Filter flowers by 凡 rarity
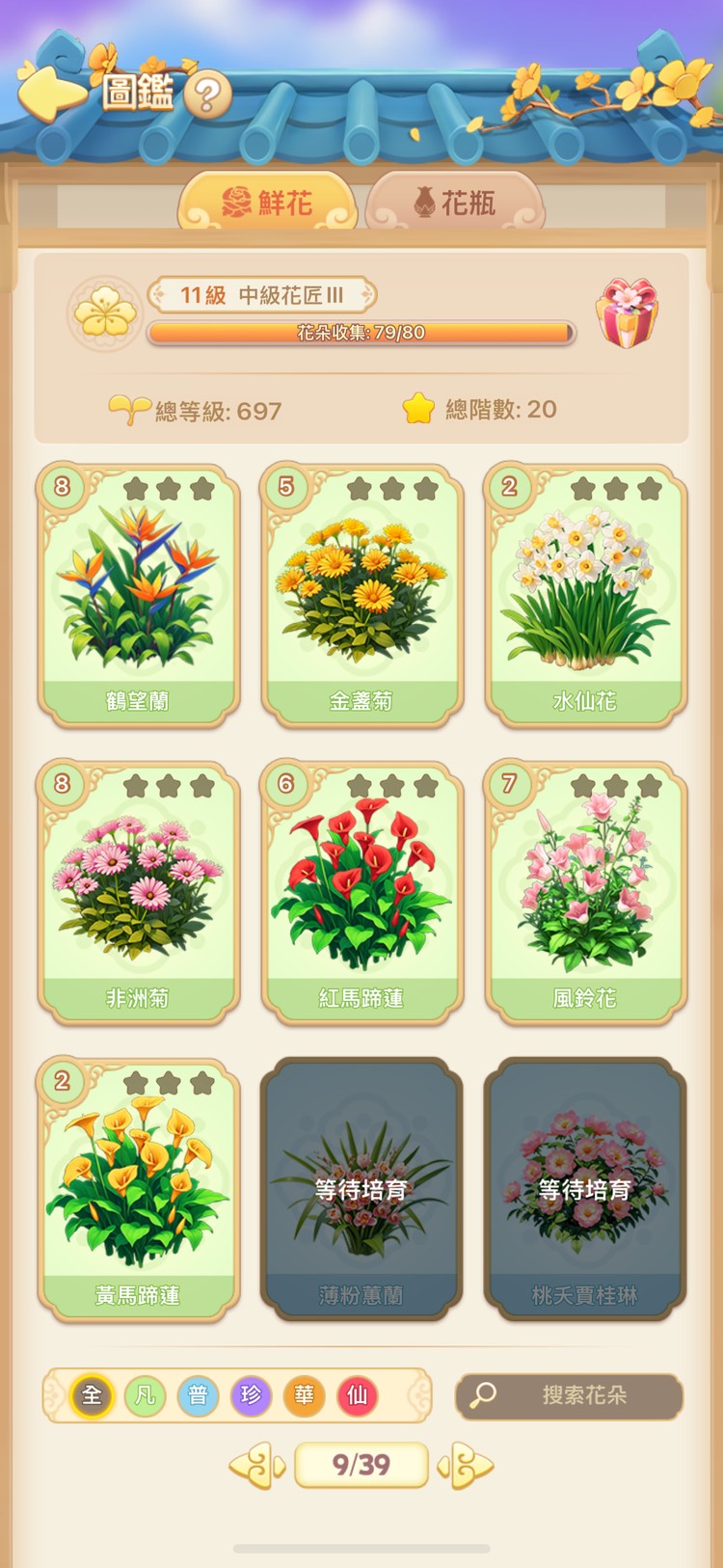 (145, 1395)
